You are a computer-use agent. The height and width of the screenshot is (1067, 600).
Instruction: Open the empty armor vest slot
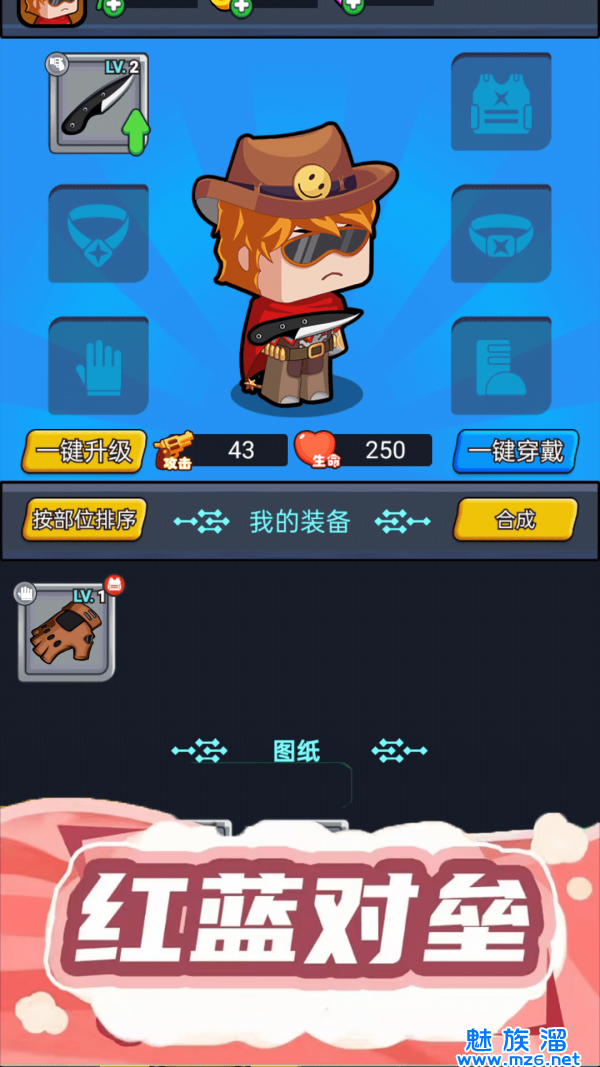pos(501,104)
